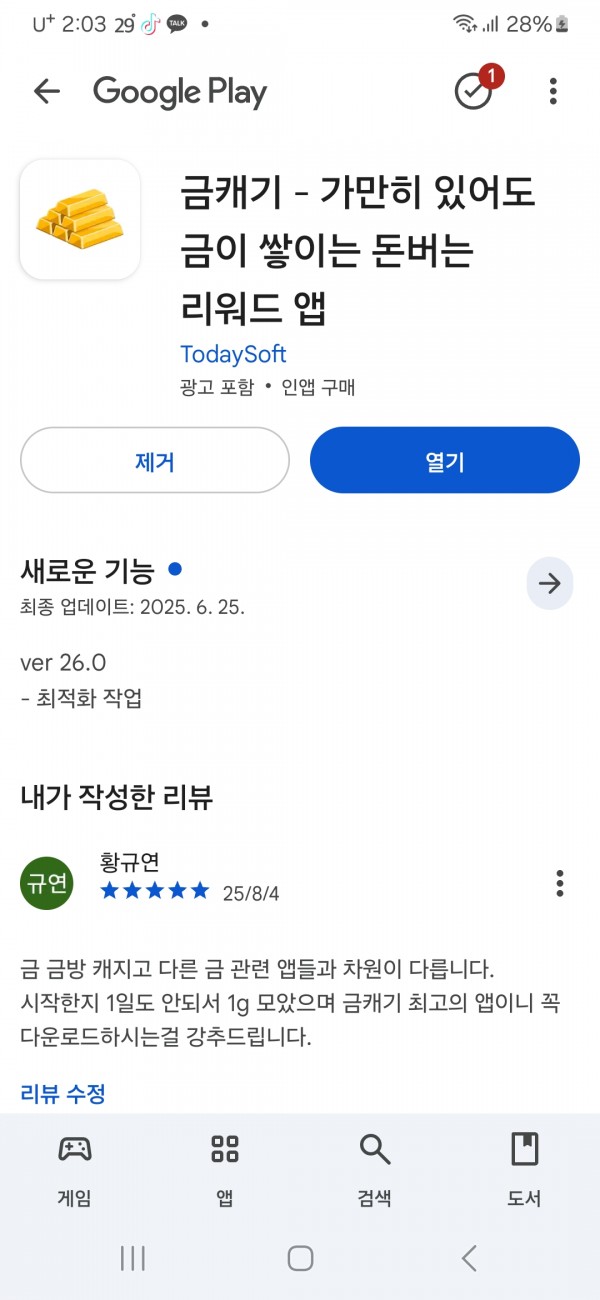Open the TodaySoft developer page
Image resolution: width=600 pixels, height=1300 pixels.
(x=233, y=354)
